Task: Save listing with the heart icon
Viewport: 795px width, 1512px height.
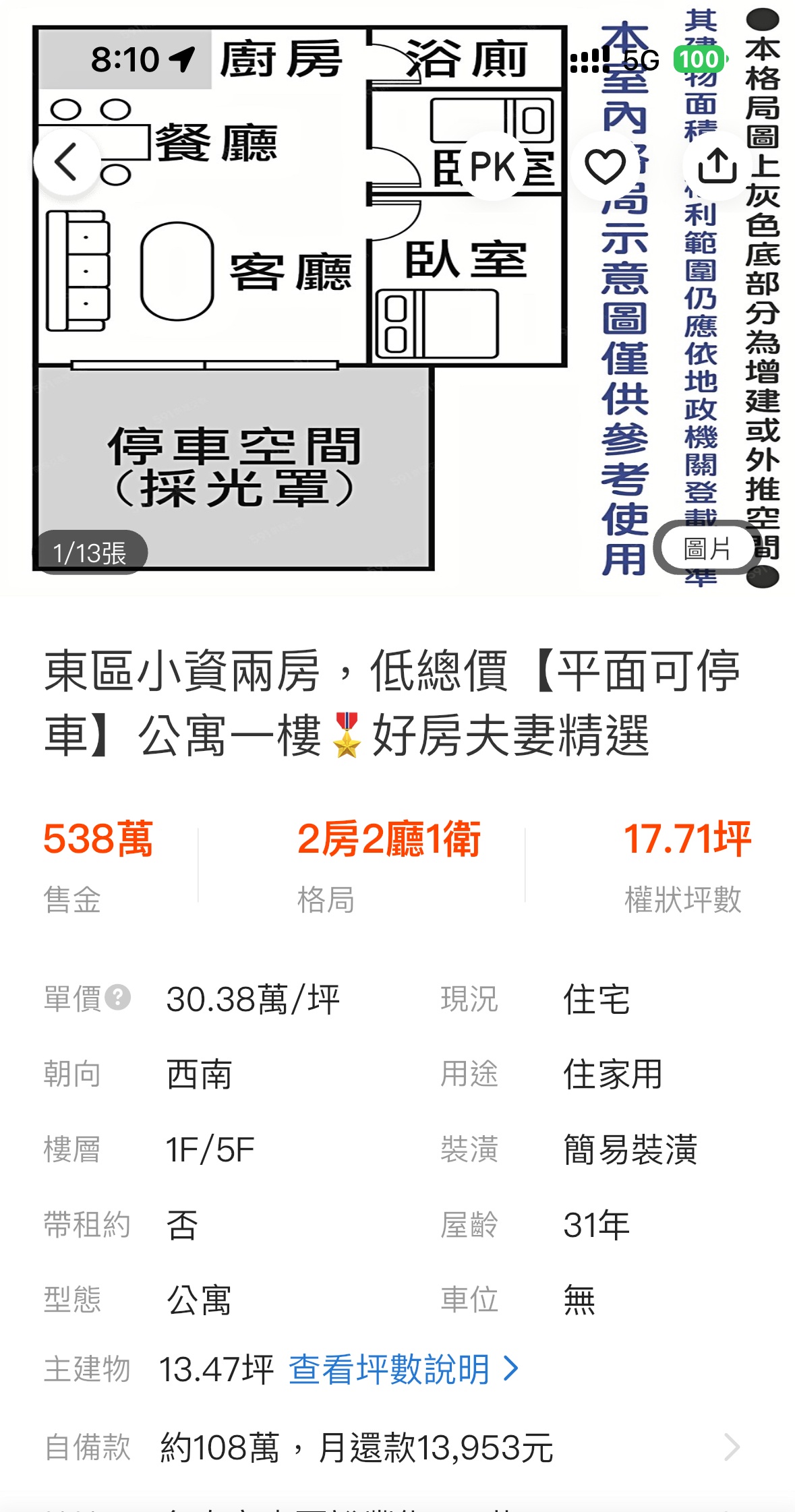Action: coord(604,166)
